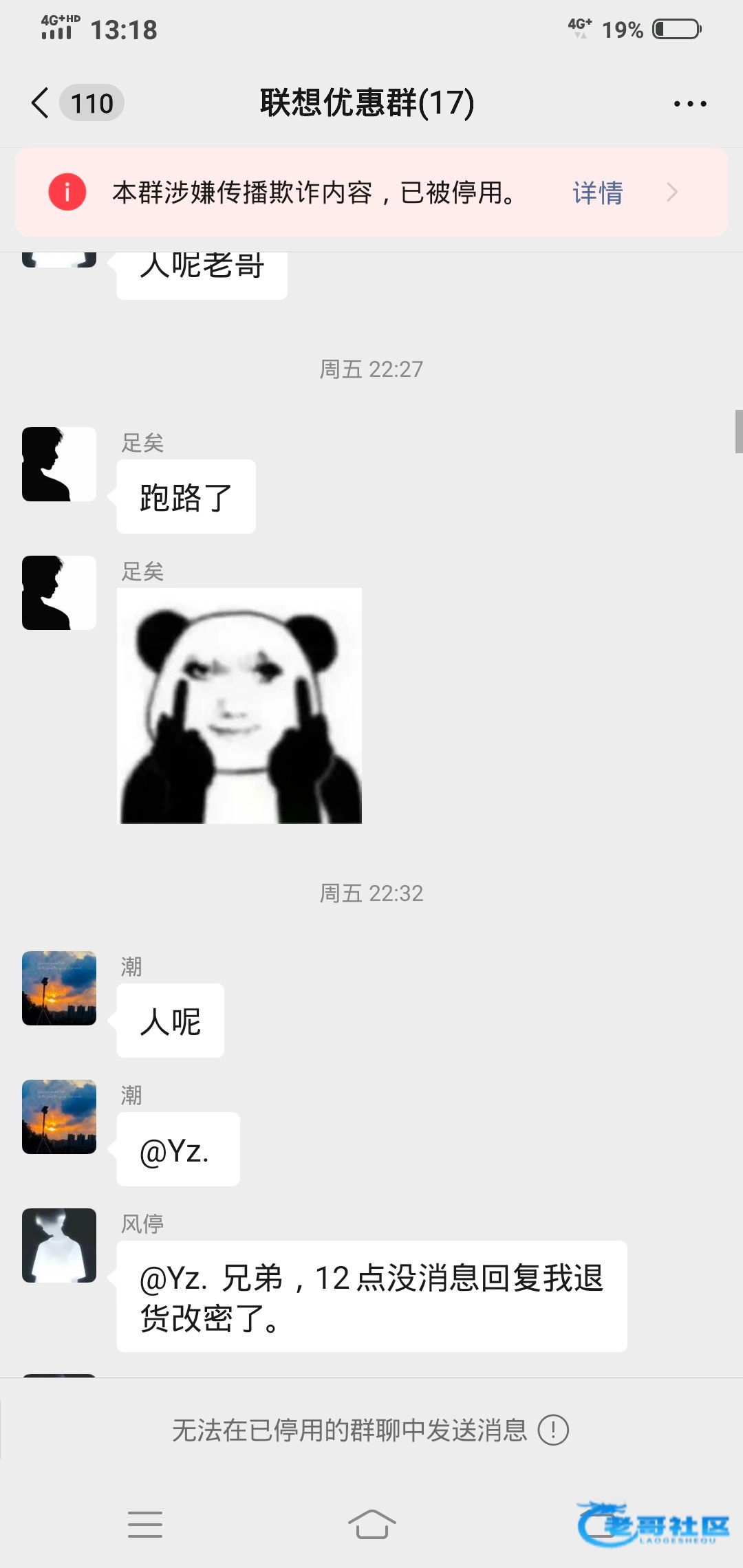Tap the info icon beside 无法在已停用的群聊中发送消息
The width and height of the screenshot is (743, 1568).
(553, 1430)
